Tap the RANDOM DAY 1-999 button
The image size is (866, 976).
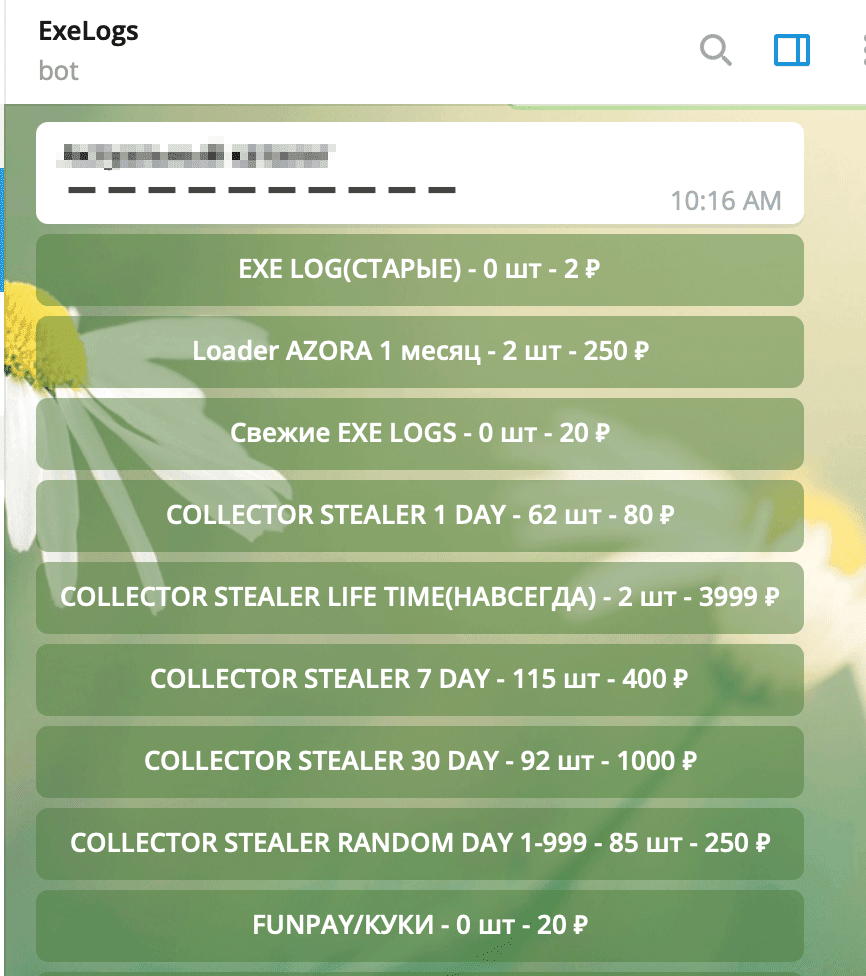coord(420,844)
